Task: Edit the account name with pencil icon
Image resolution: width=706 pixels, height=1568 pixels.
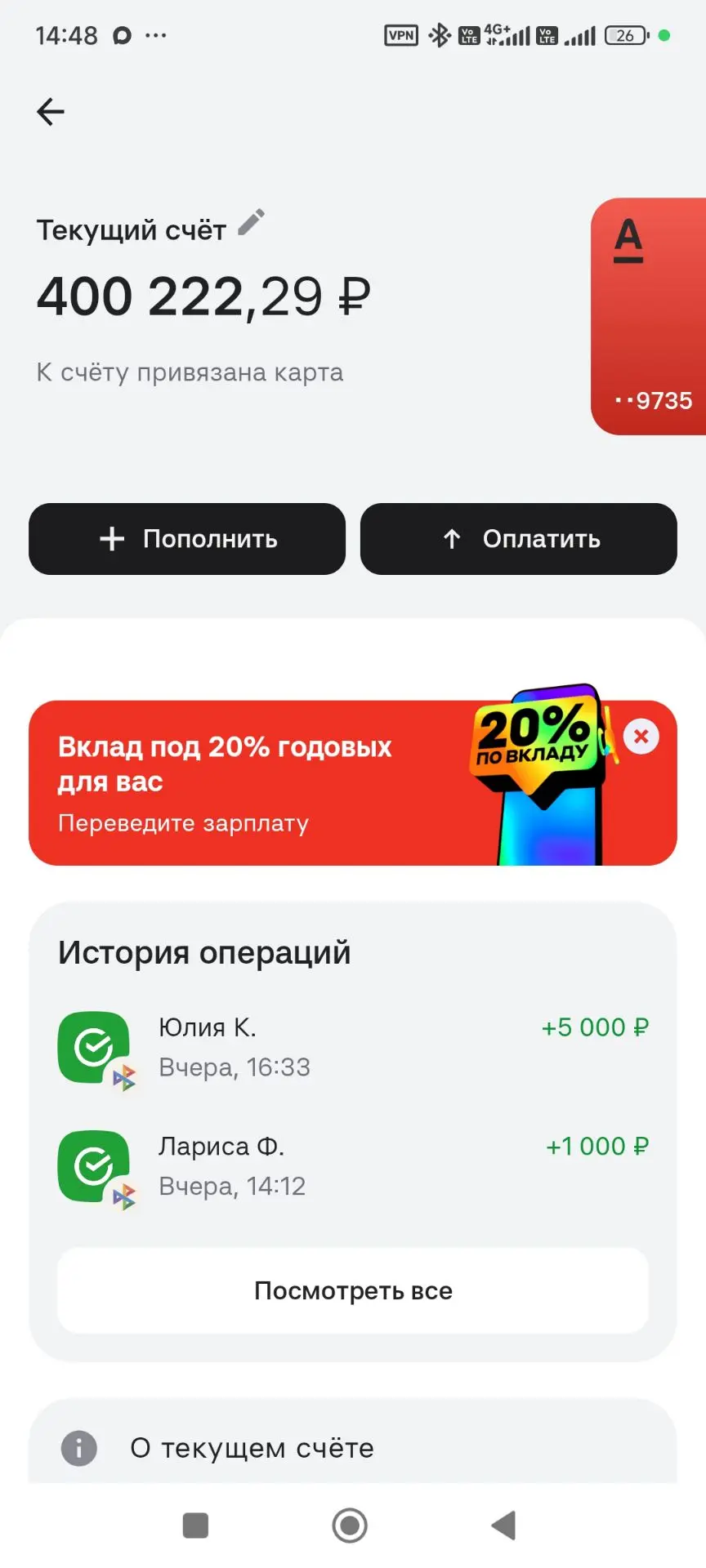Action: (x=252, y=222)
